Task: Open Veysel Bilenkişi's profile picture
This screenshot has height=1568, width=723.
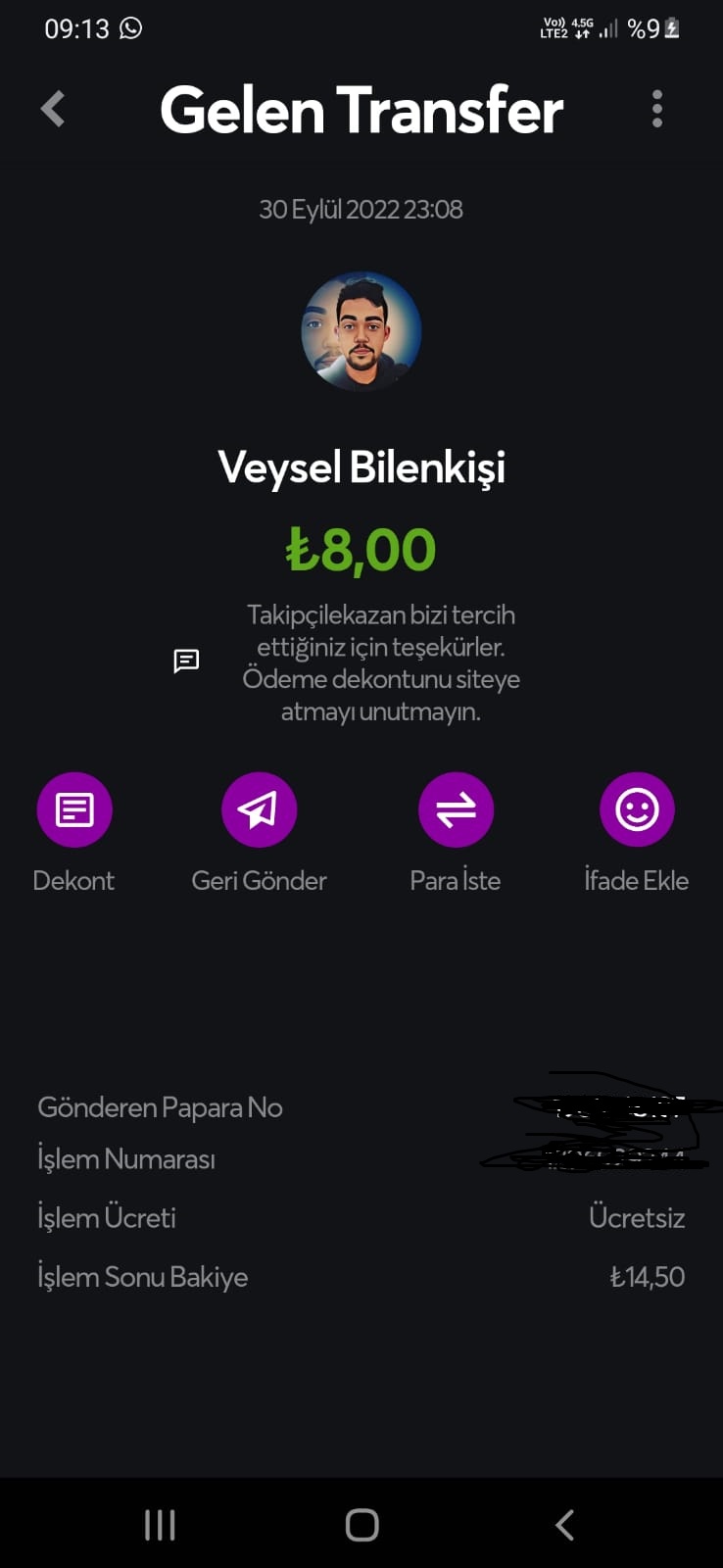Action: 361,331
